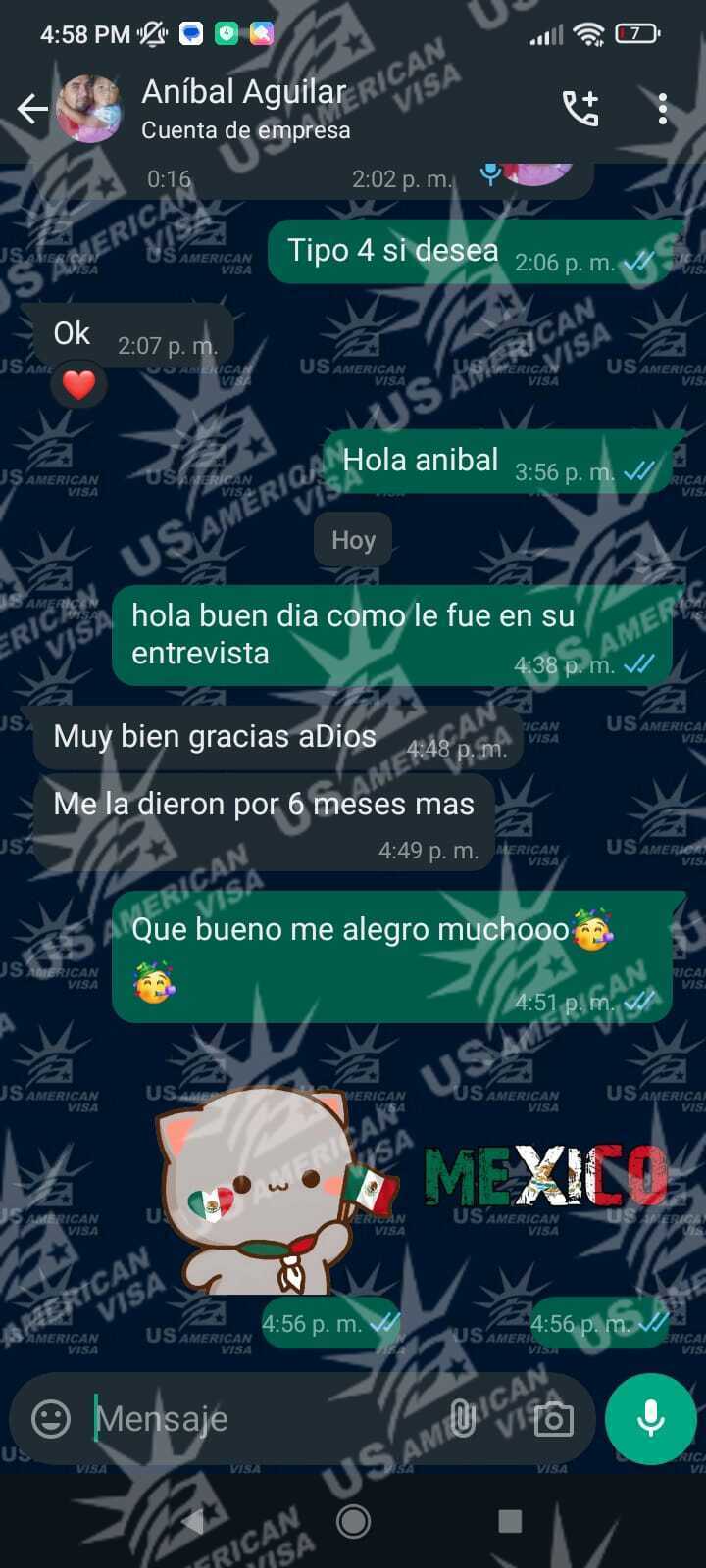This screenshot has width=706, height=1568.
Task: View the heart reaction on the Ok message
Action: point(78,385)
